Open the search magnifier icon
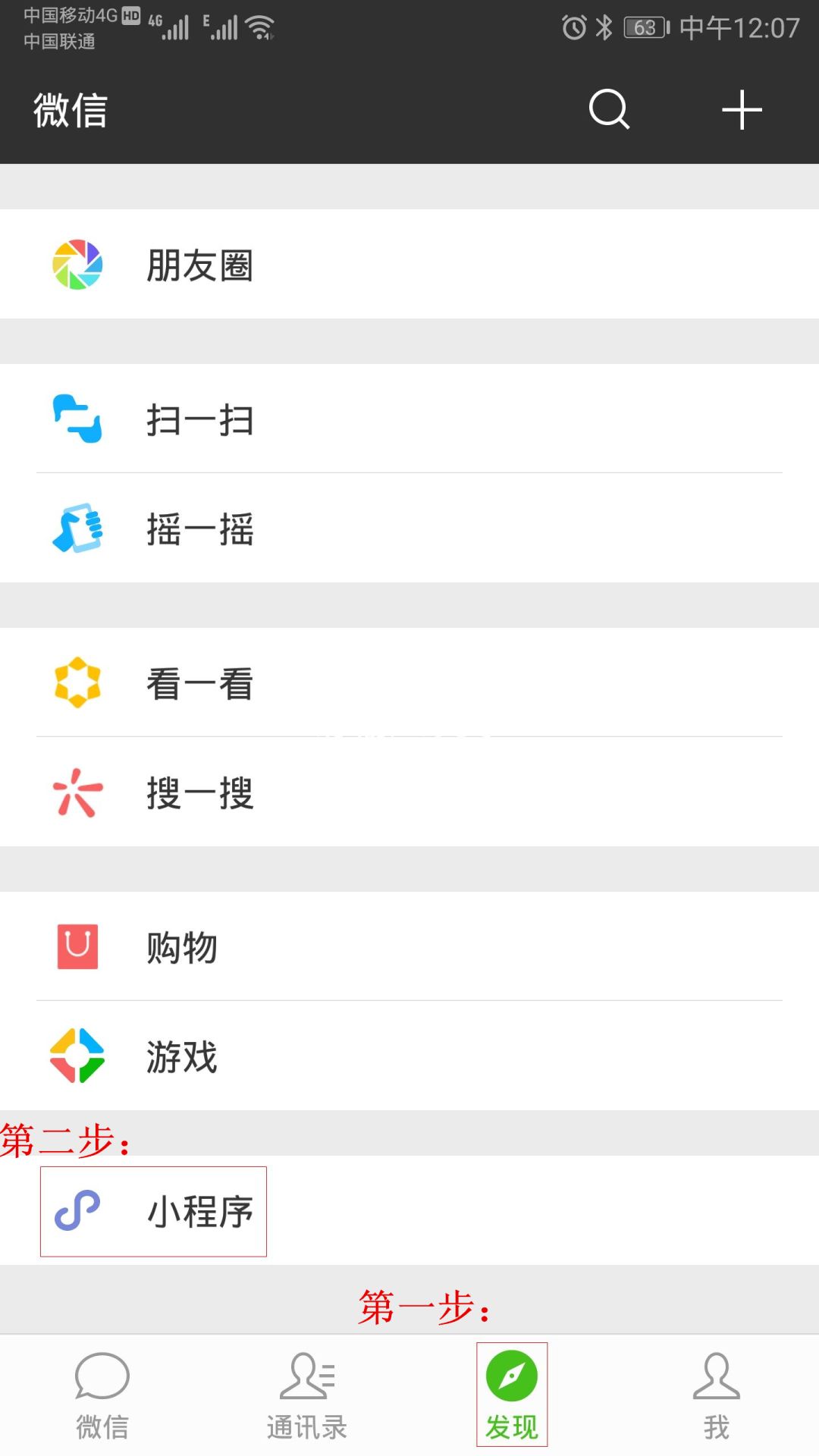The width and height of the screenshot is (819, 1456). click(x=610, y=110)
